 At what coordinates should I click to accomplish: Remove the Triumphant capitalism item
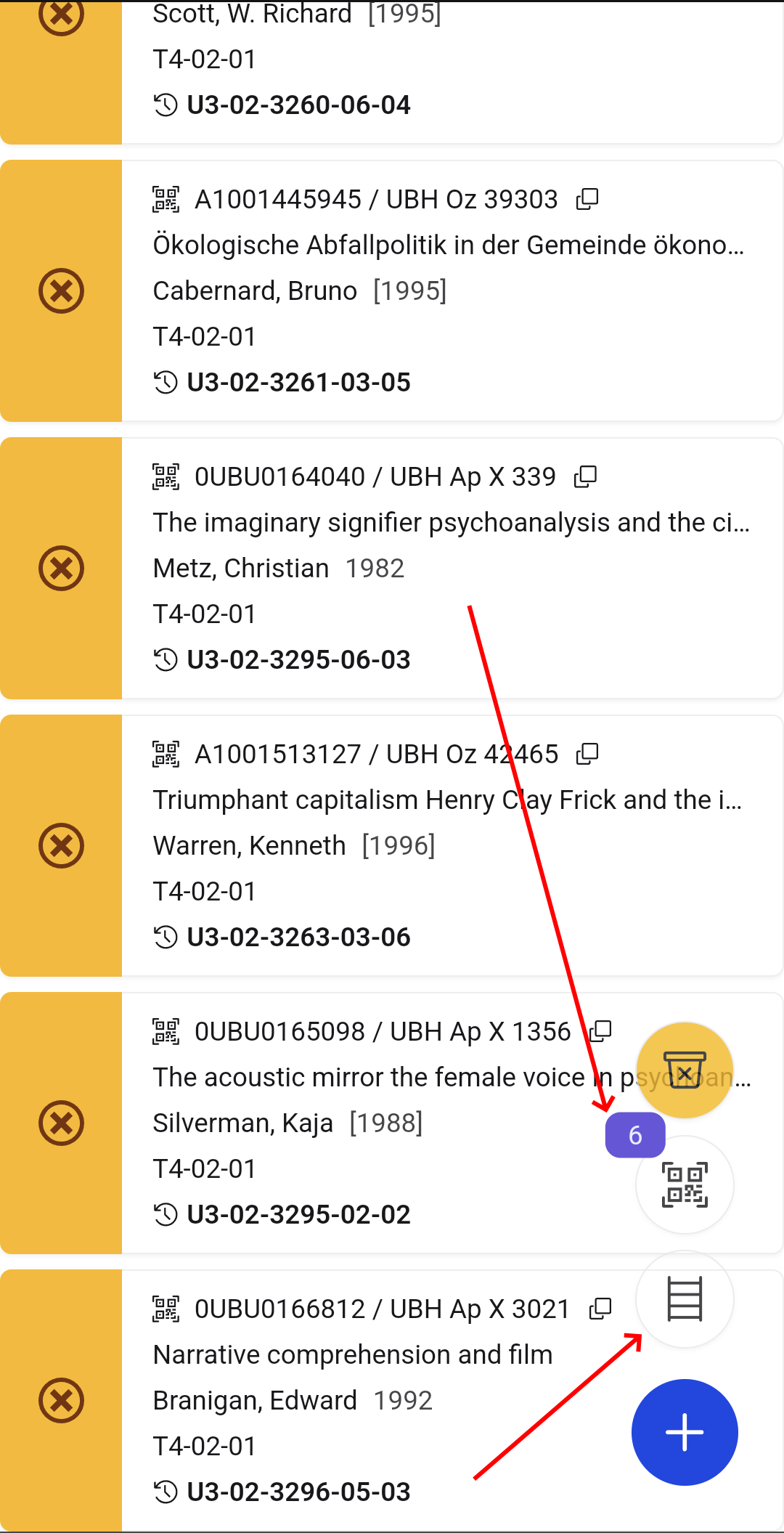pos(61,846)
